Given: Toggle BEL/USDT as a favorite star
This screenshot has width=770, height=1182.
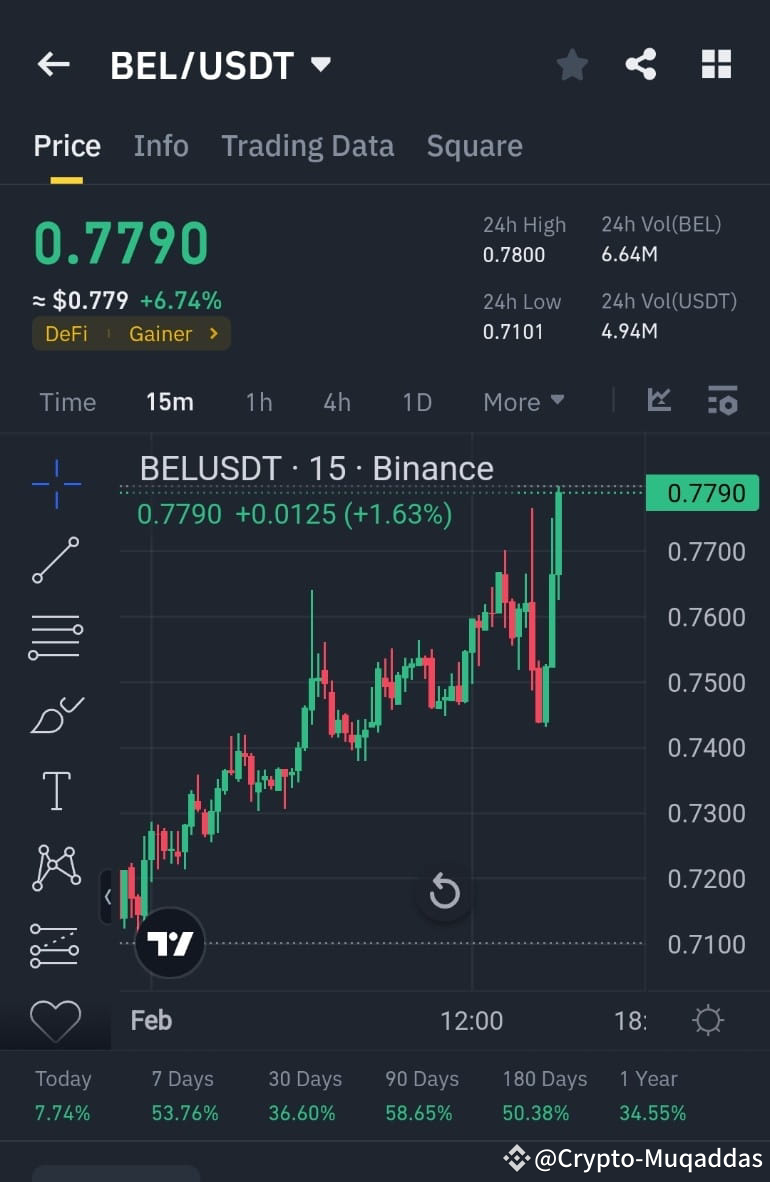Looking at the screenshot, I should (x=571, y=63).
